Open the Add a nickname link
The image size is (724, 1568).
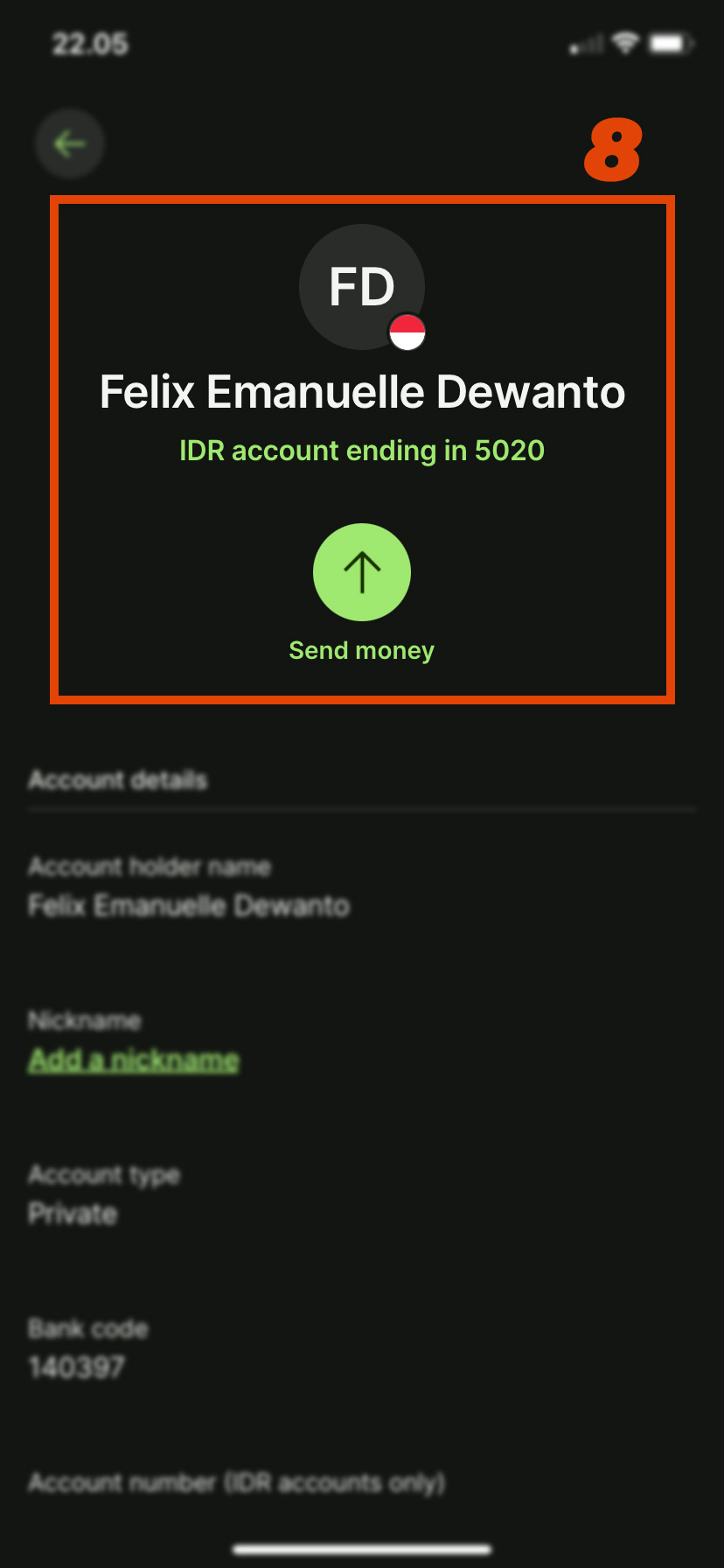pos(134,1060)
